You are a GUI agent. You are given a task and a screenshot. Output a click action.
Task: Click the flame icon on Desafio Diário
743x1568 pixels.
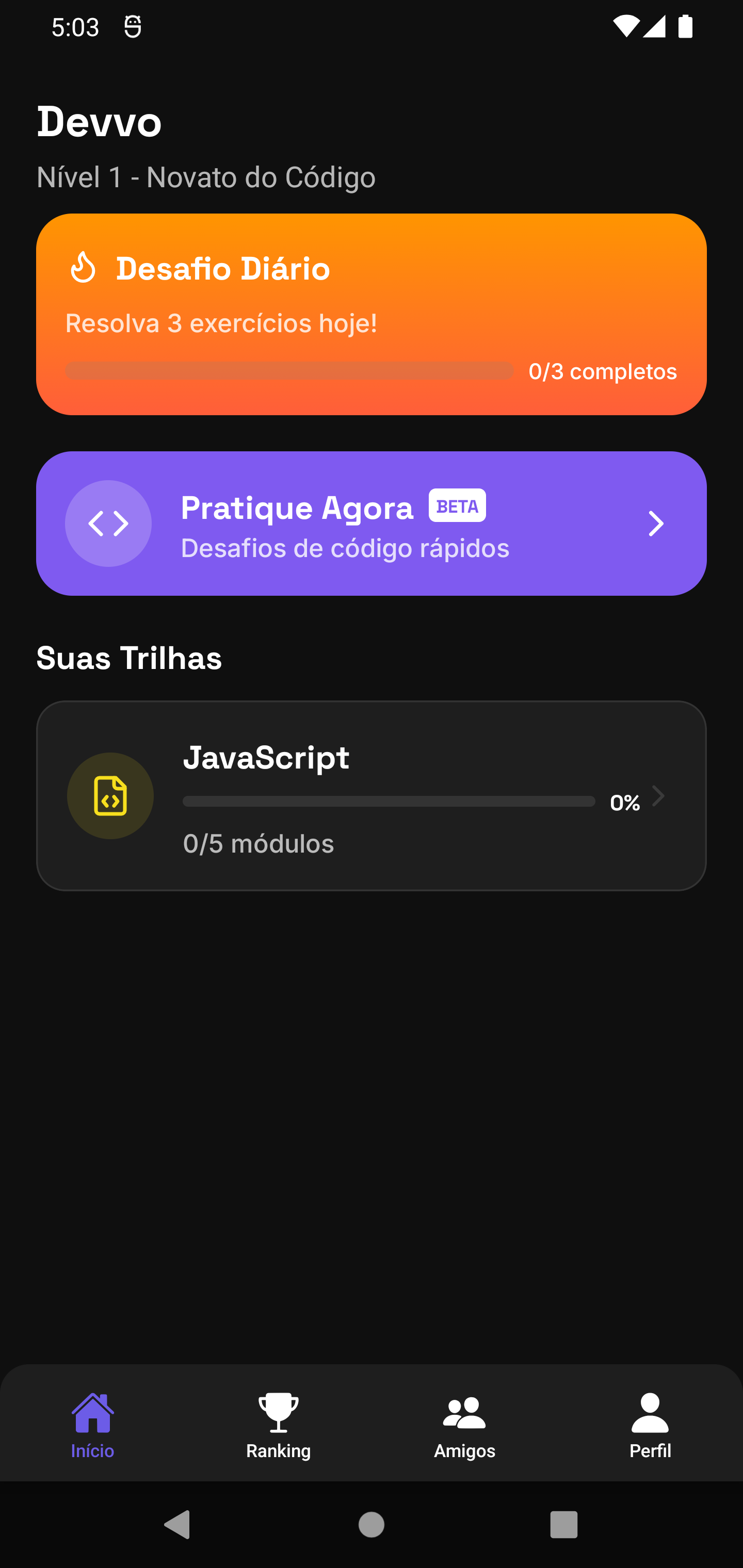(83, 268)
